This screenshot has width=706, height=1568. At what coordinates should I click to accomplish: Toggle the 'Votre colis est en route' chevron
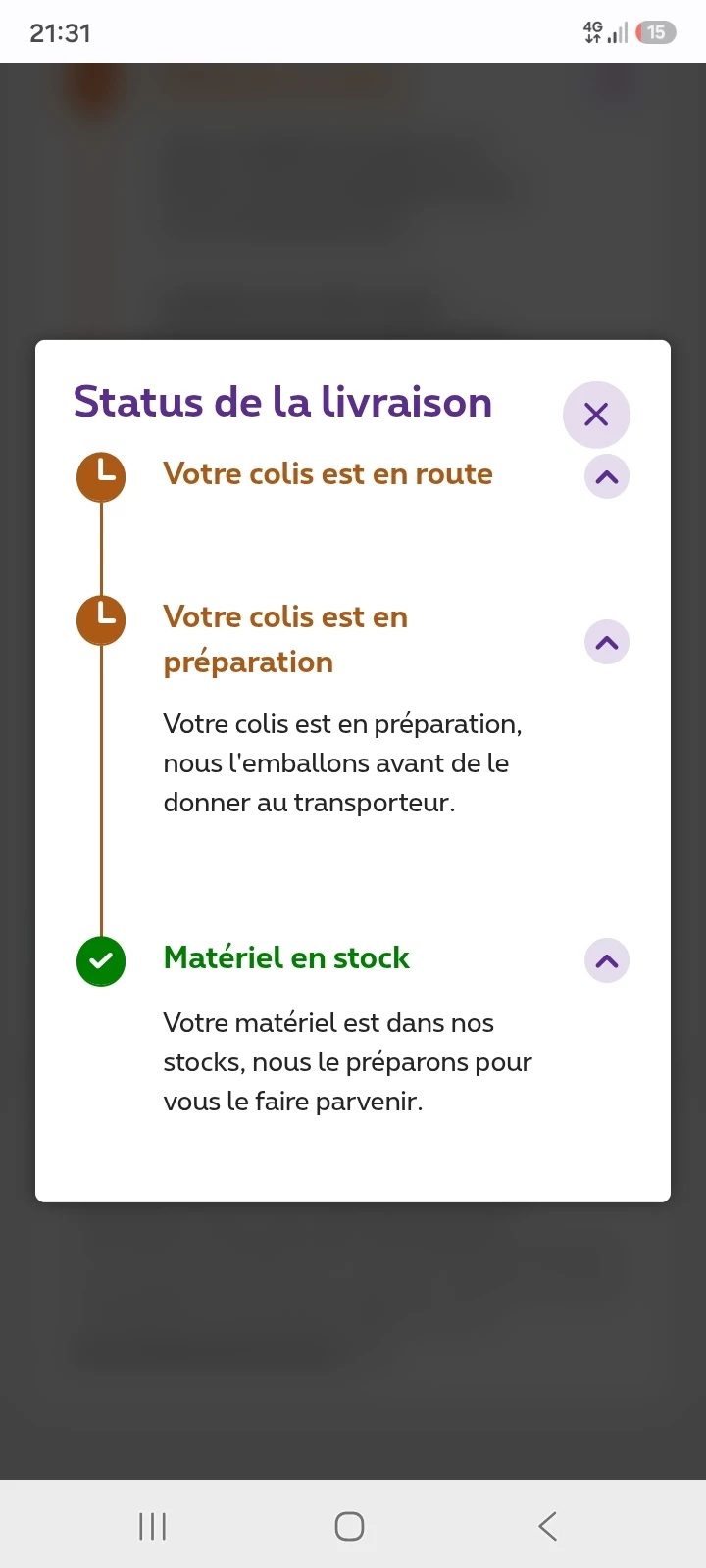point(607,477)
